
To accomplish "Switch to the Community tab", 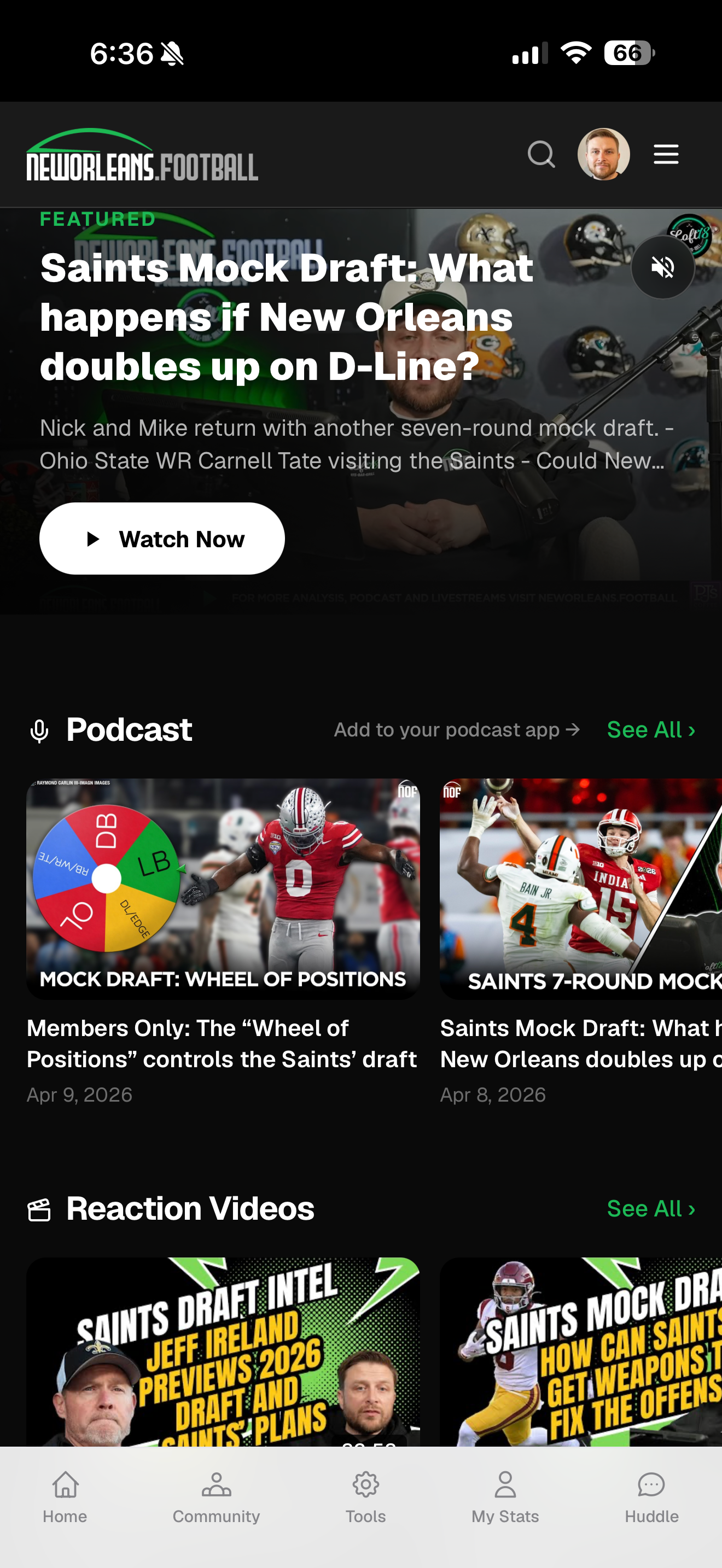I will point(216,1498).
